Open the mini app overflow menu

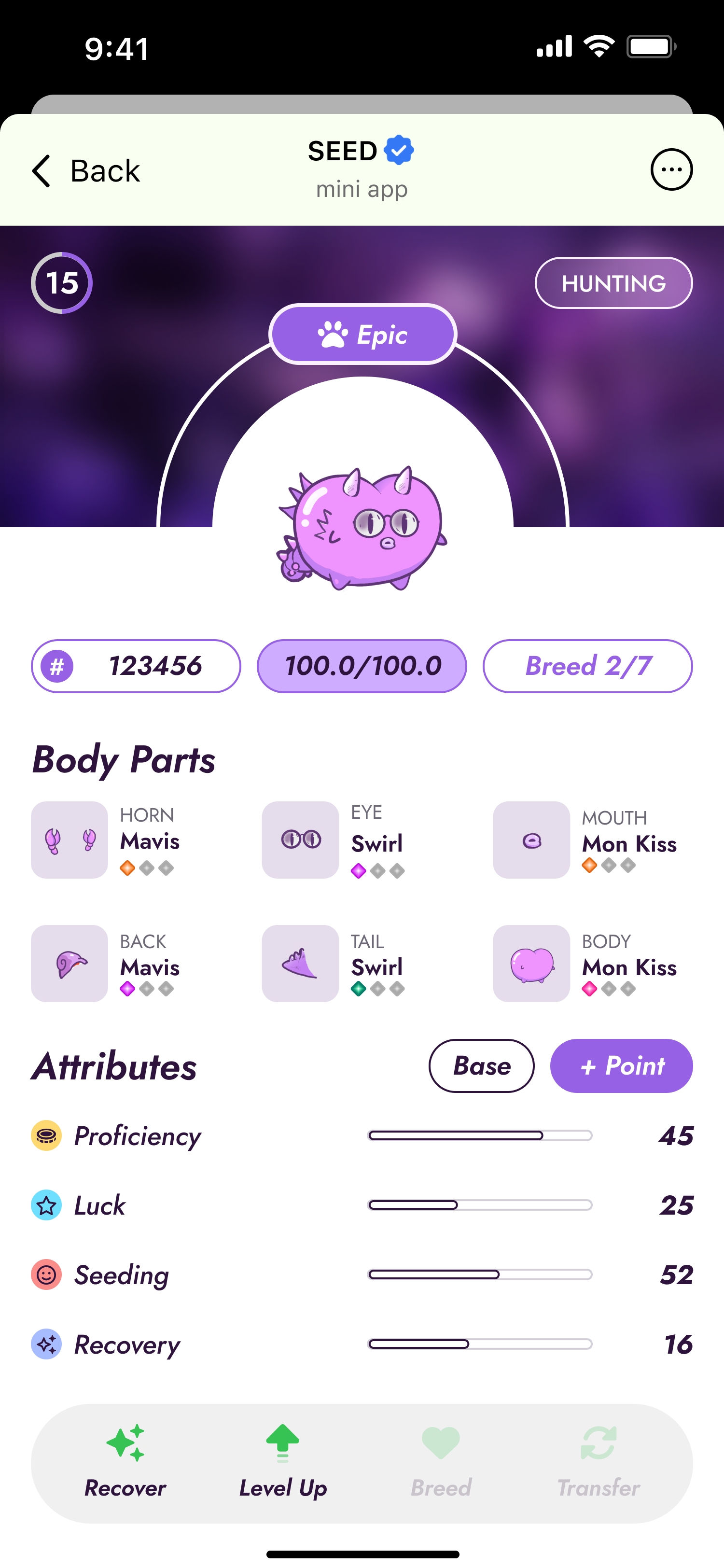[671, 170]
